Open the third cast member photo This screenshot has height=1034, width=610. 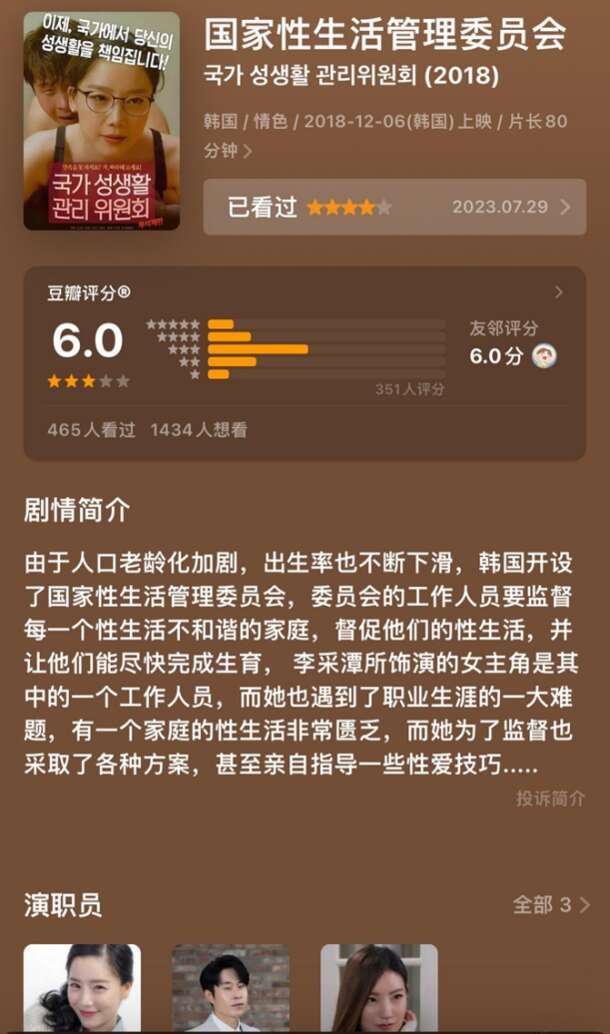[x=378, y=988]
